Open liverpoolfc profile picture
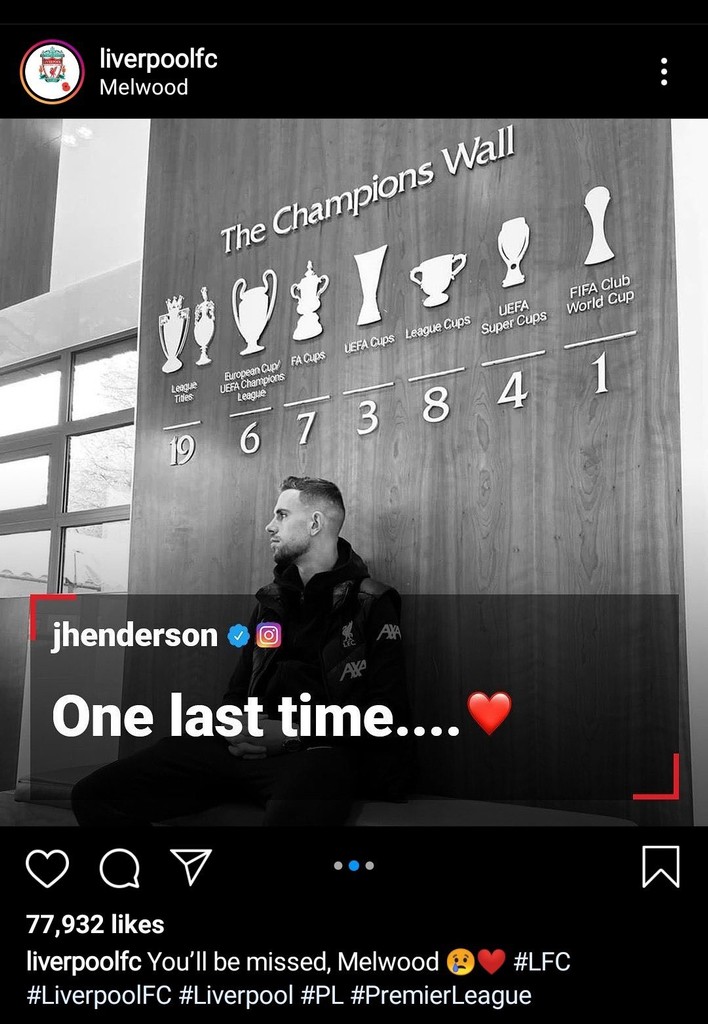The height and width of the screenshot is (1024, 708). point(52,72)
